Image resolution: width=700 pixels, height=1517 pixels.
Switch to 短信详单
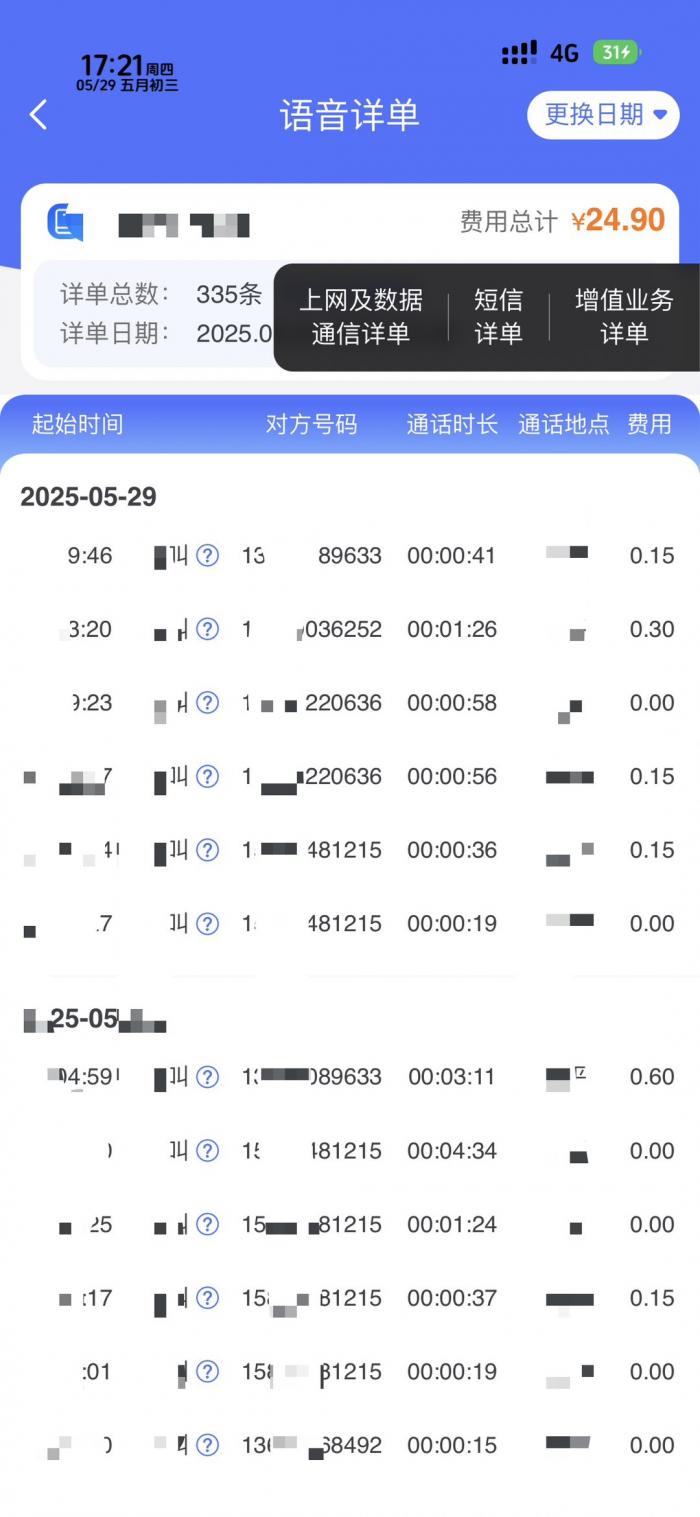click(498, 317)
